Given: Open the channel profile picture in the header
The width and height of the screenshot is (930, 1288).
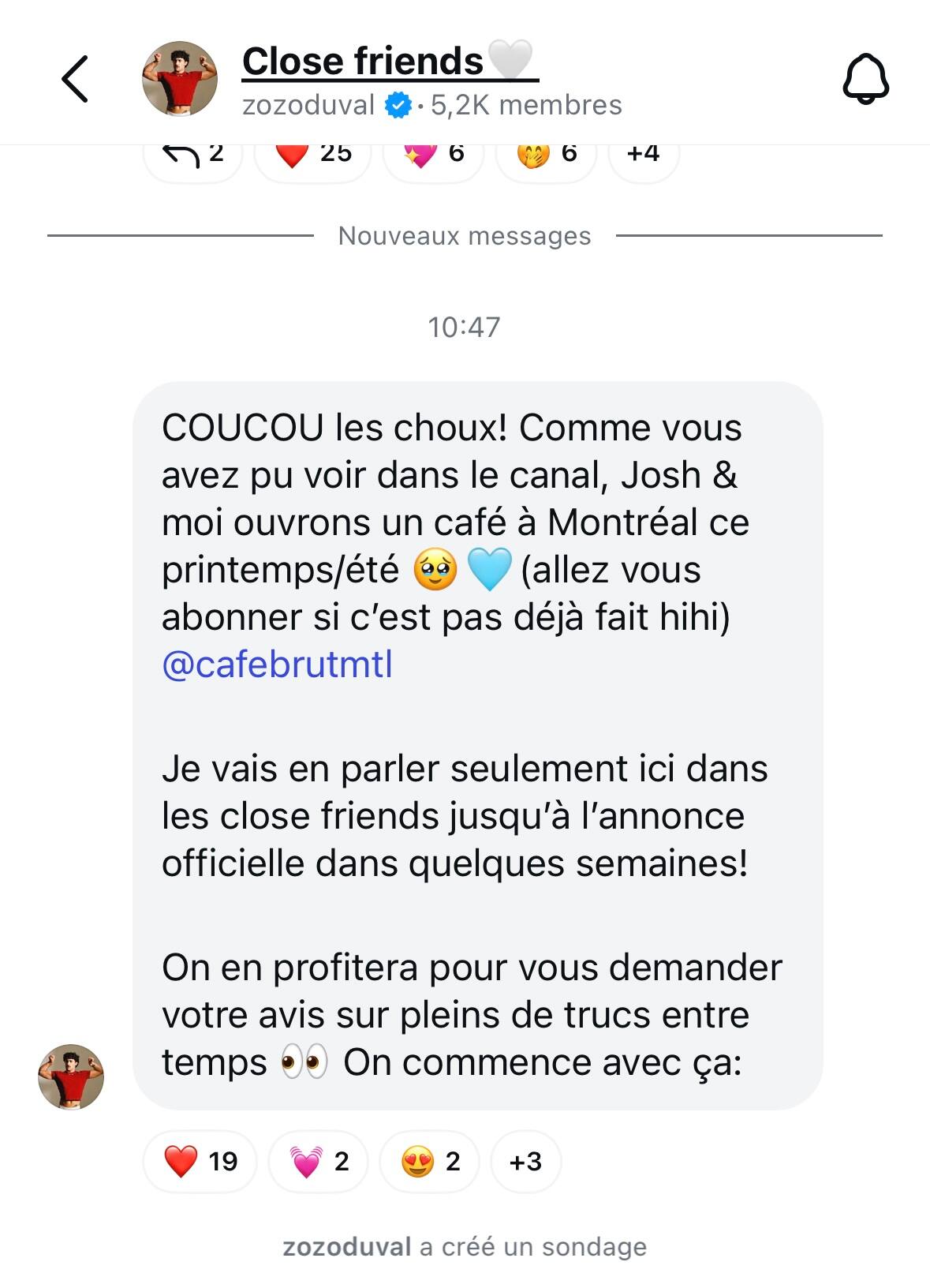Looking at the screenshot, I should pyautogui.click(x=180, y=79).
